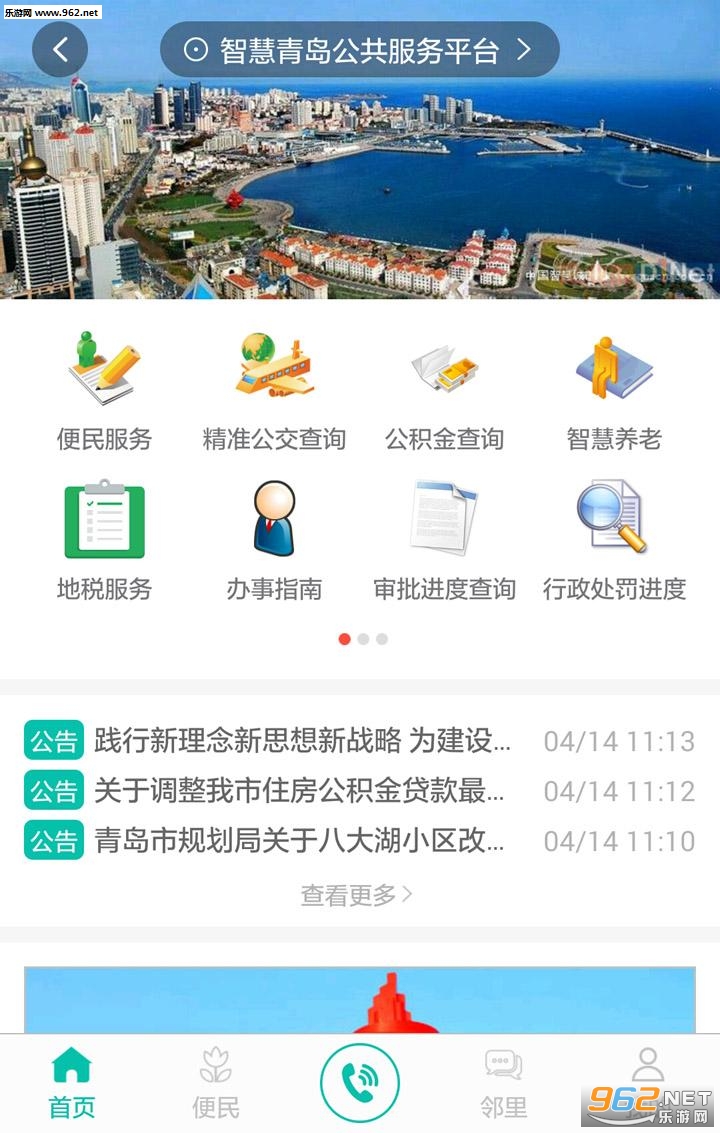Screen dimensions: 720x1133
Task: Open the notice 关于调整我市住房公积金贷款
Action: [300, 791]
